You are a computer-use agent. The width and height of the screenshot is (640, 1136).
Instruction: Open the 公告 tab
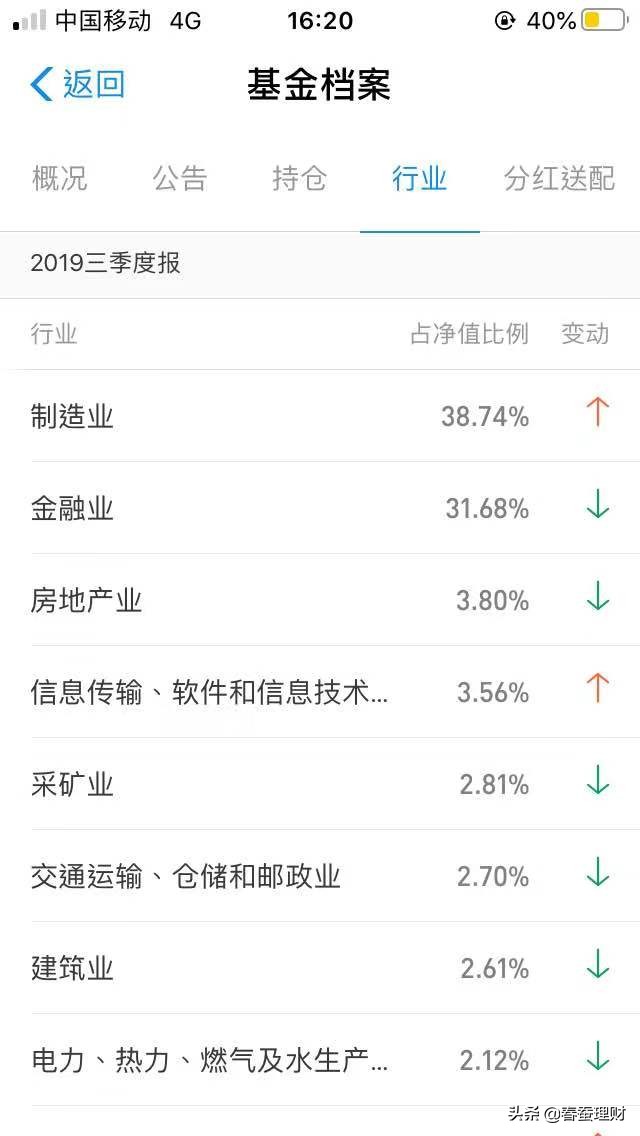tap(180, 178)
